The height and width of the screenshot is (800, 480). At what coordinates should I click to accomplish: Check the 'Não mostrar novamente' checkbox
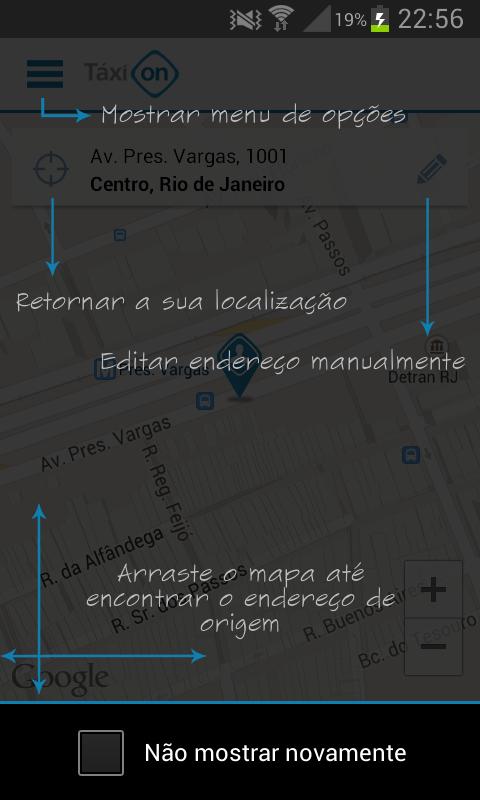100,753
